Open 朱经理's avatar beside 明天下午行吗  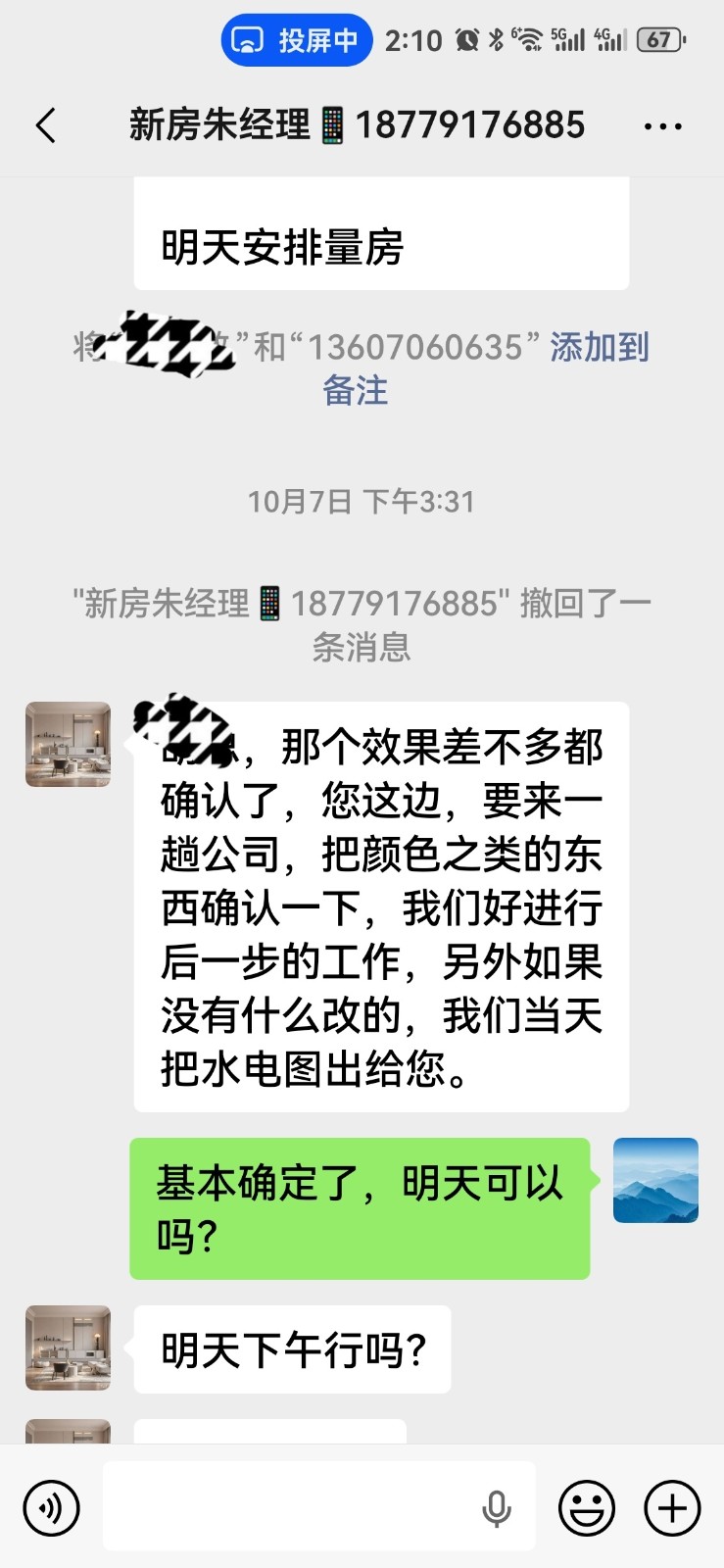[x=68, y=1347]
